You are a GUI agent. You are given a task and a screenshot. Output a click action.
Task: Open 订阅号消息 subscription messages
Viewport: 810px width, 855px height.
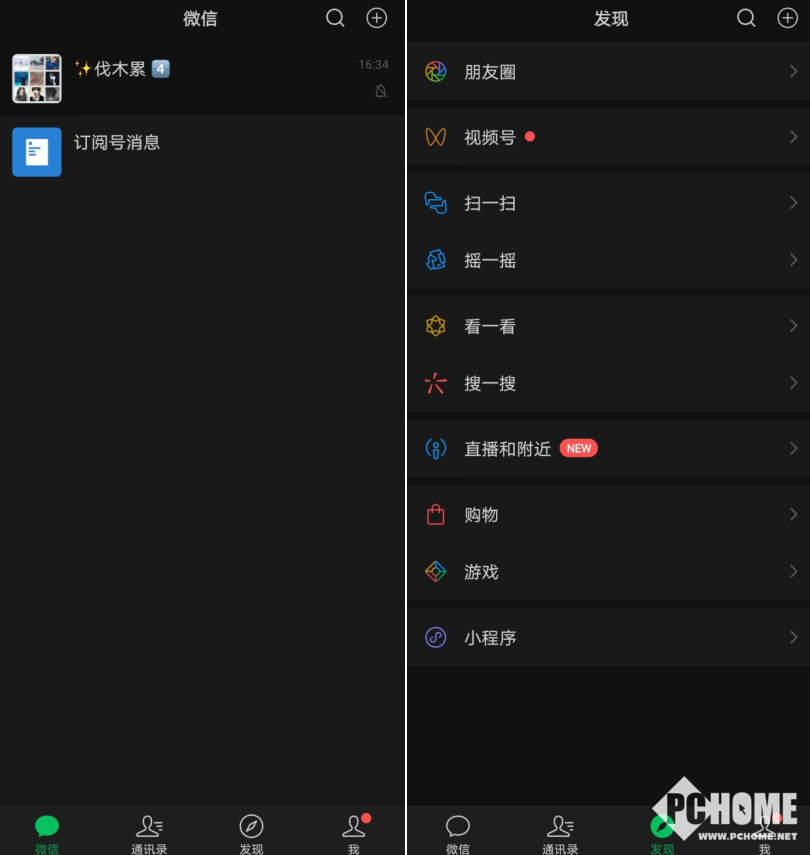[x=200, y=152]
